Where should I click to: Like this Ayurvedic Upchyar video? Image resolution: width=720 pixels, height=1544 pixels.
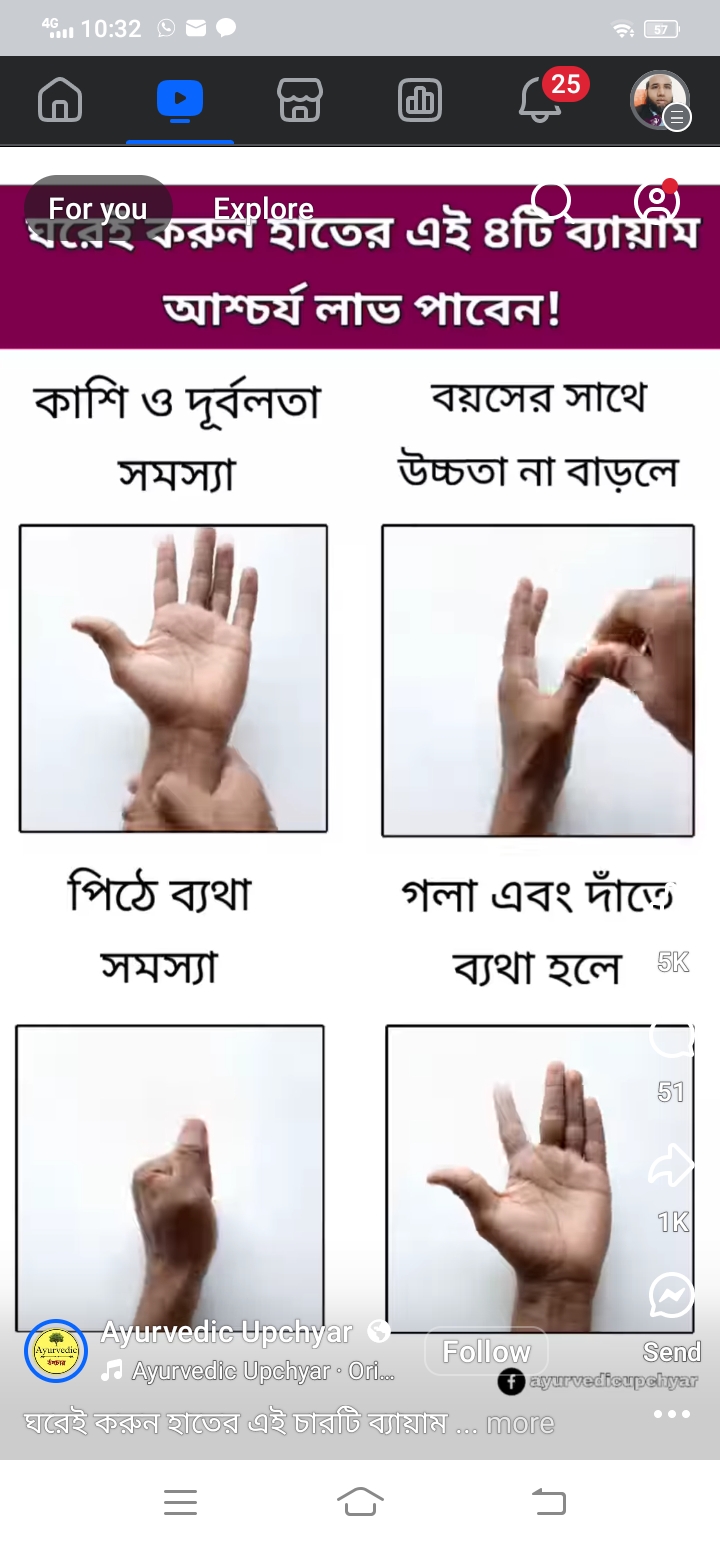[x=671, y=905]
